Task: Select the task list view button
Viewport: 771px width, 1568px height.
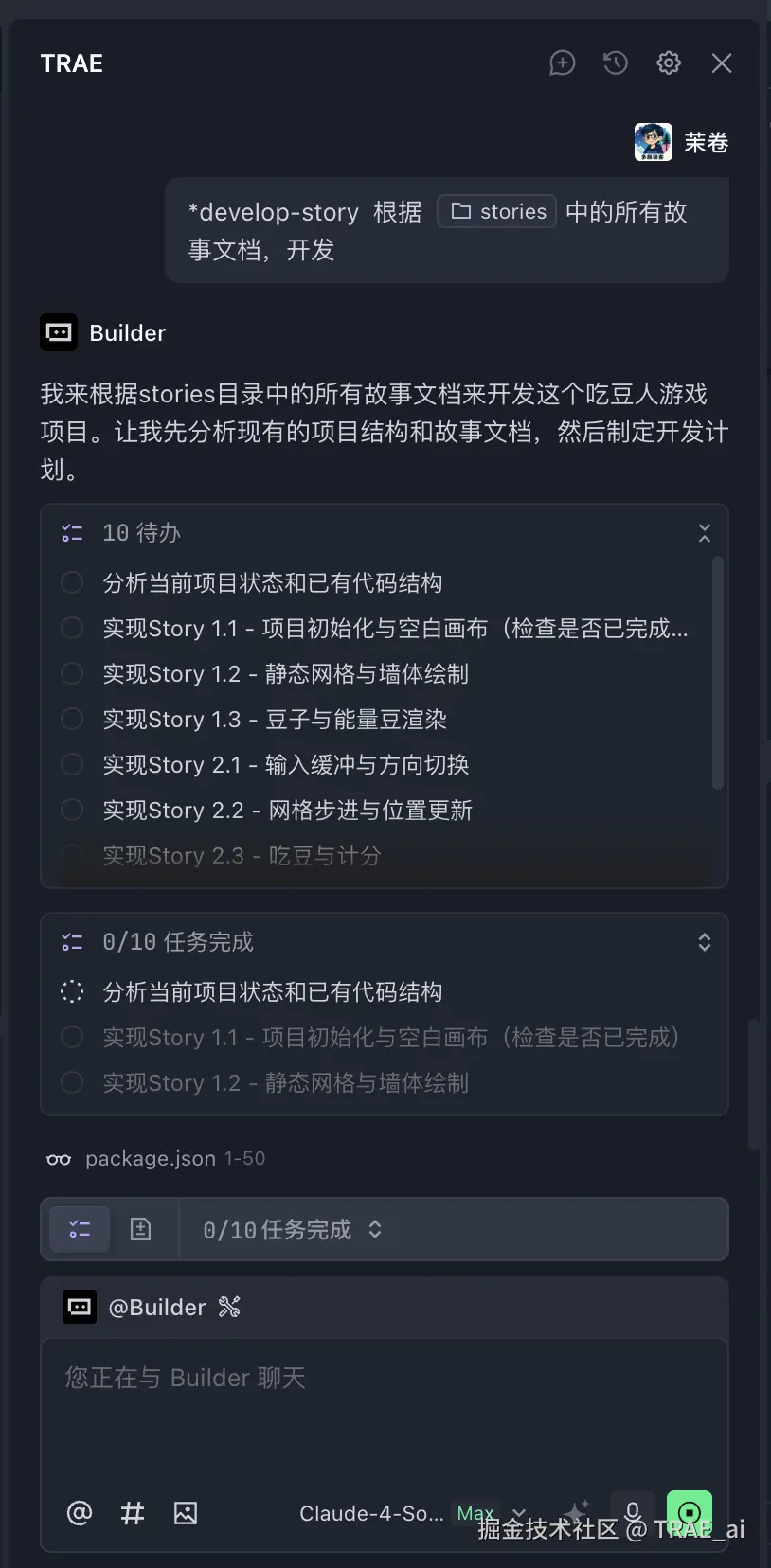Action: pos(81,1230)
